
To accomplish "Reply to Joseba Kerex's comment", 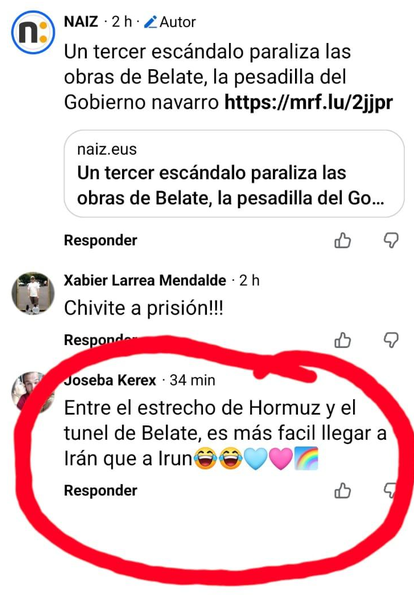I will pyautogui.click(x=101, y=491).
